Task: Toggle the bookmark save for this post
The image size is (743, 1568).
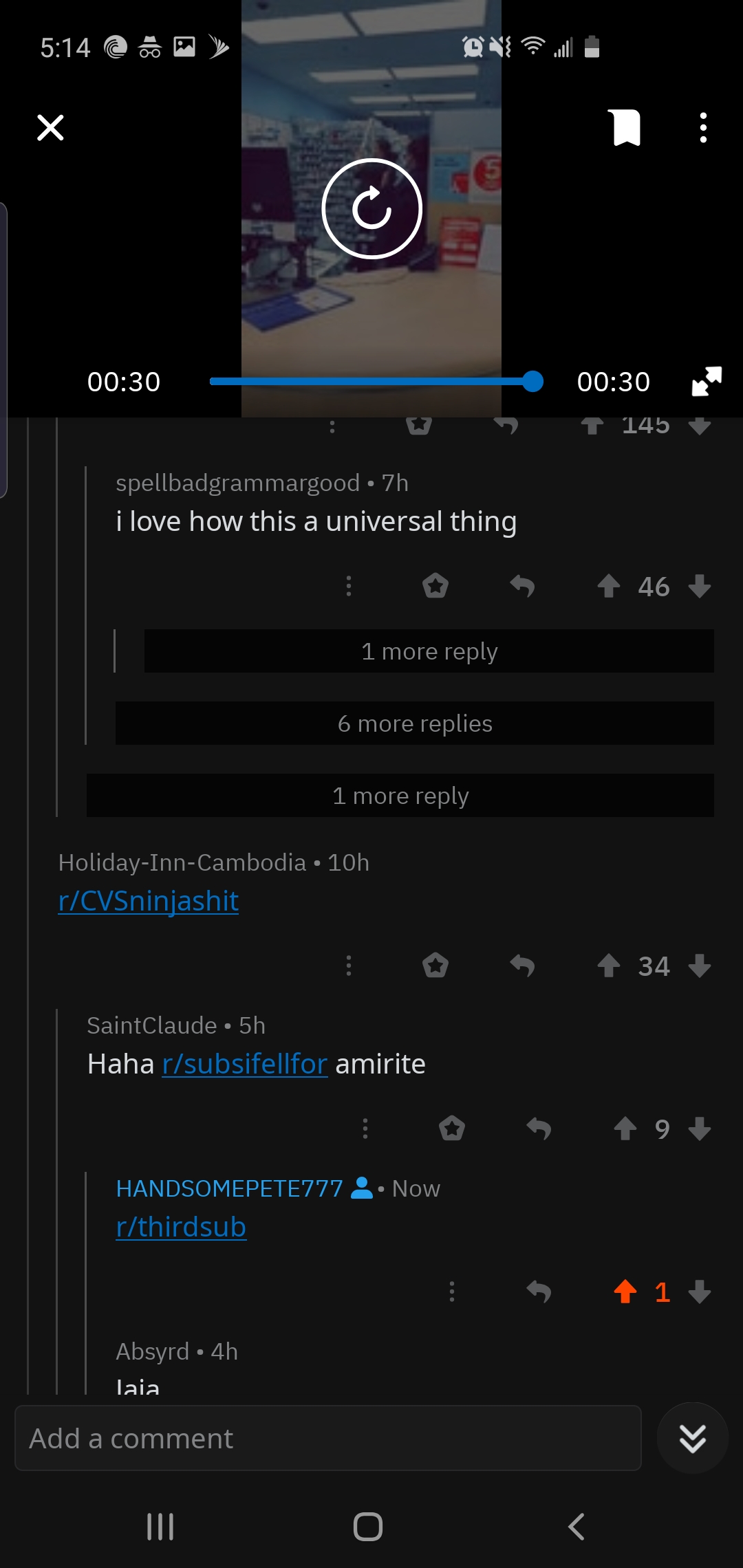Action: [626, 128]
